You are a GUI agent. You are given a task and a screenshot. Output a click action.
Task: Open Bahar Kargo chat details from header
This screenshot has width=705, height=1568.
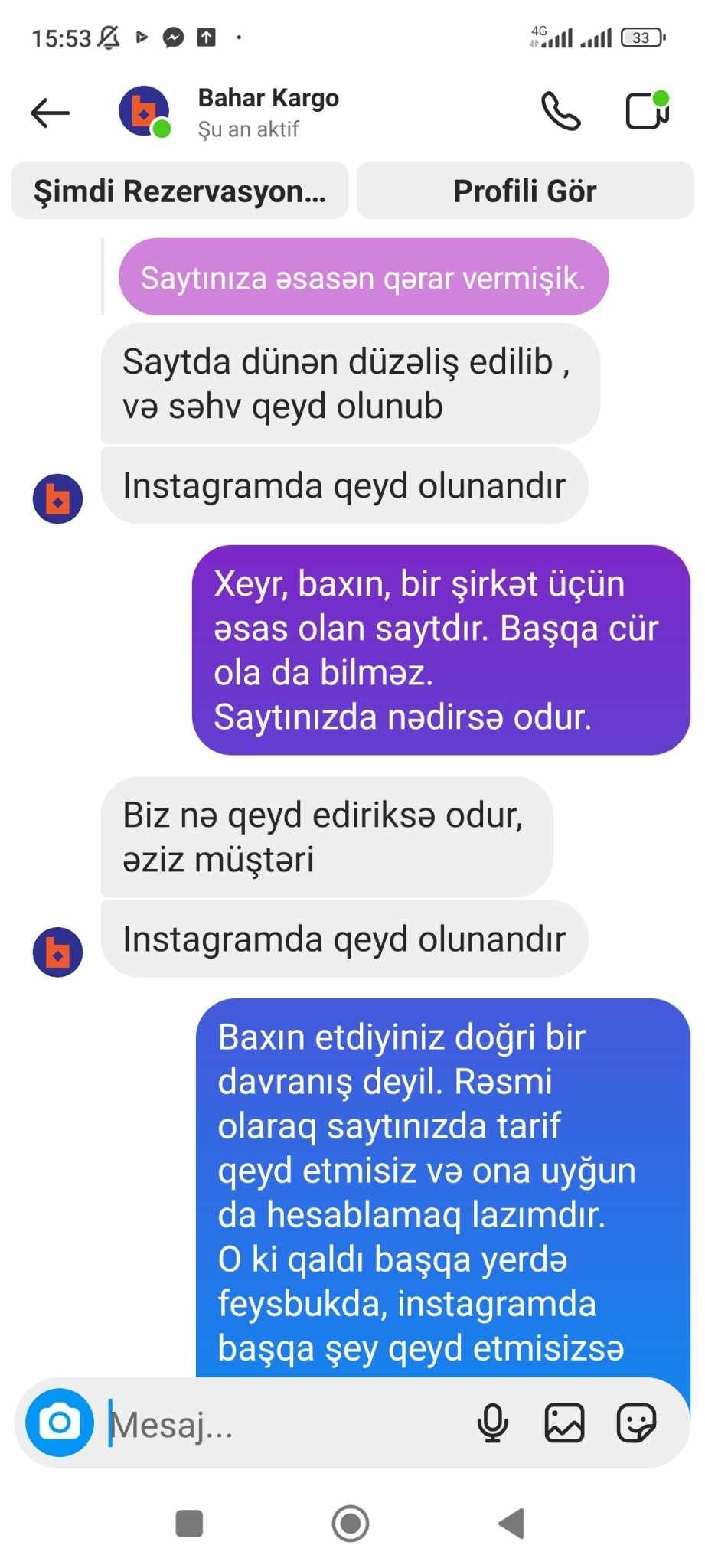268,112
